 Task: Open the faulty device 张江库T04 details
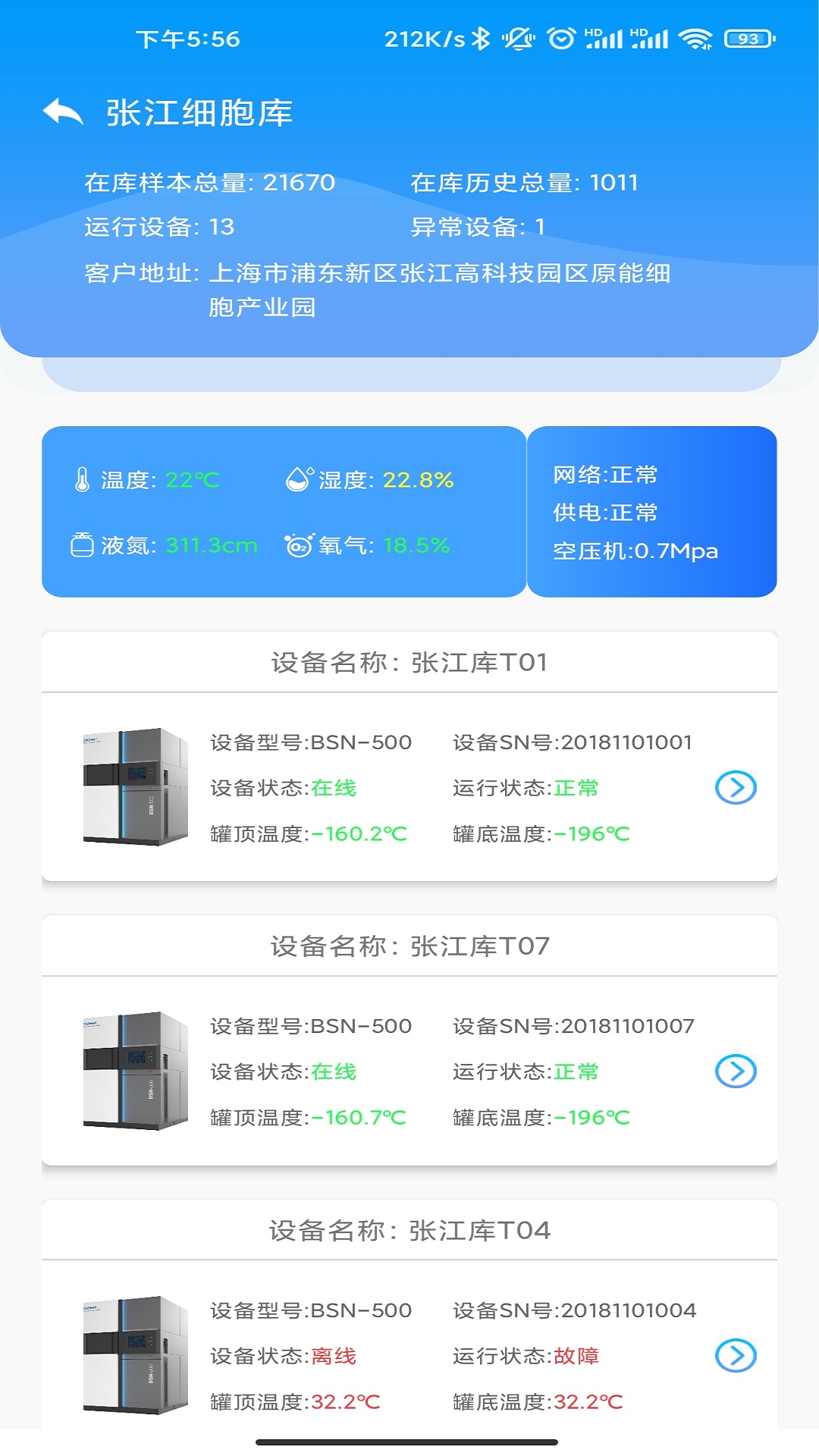pyautogui.click(x=734, y=1357)
